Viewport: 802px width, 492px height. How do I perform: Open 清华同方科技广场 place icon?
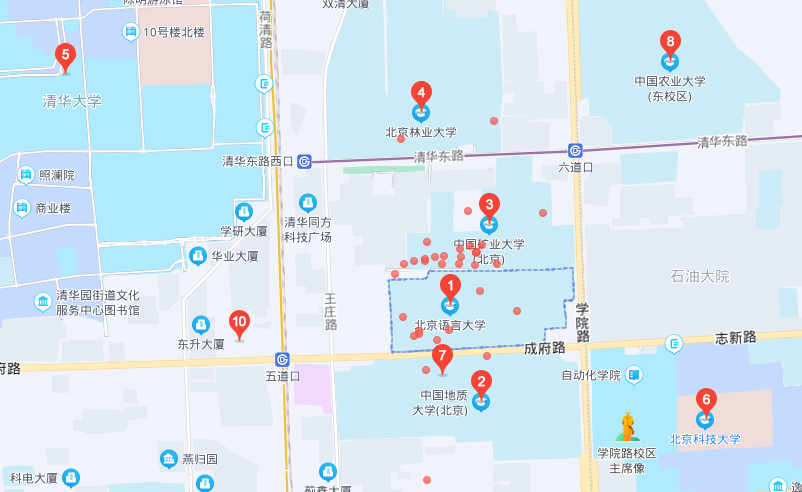click(x=307, y=203)
